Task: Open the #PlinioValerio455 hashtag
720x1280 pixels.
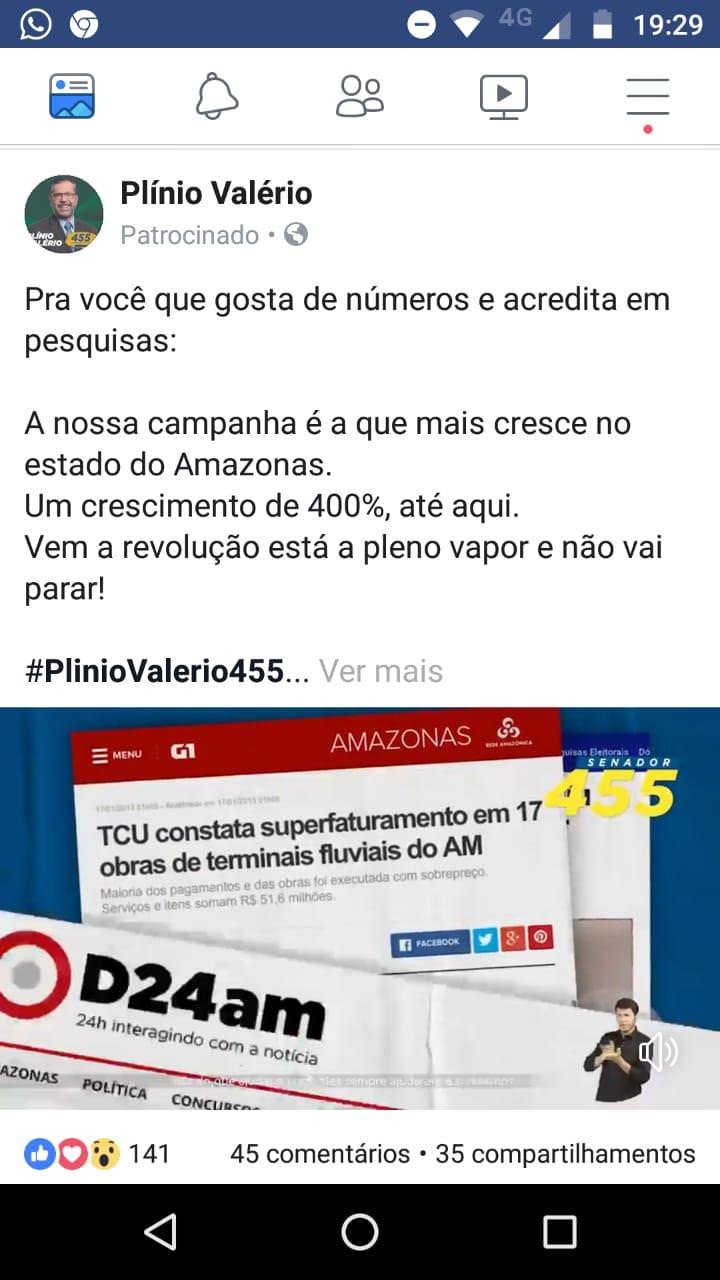Action: pos(154,671)
